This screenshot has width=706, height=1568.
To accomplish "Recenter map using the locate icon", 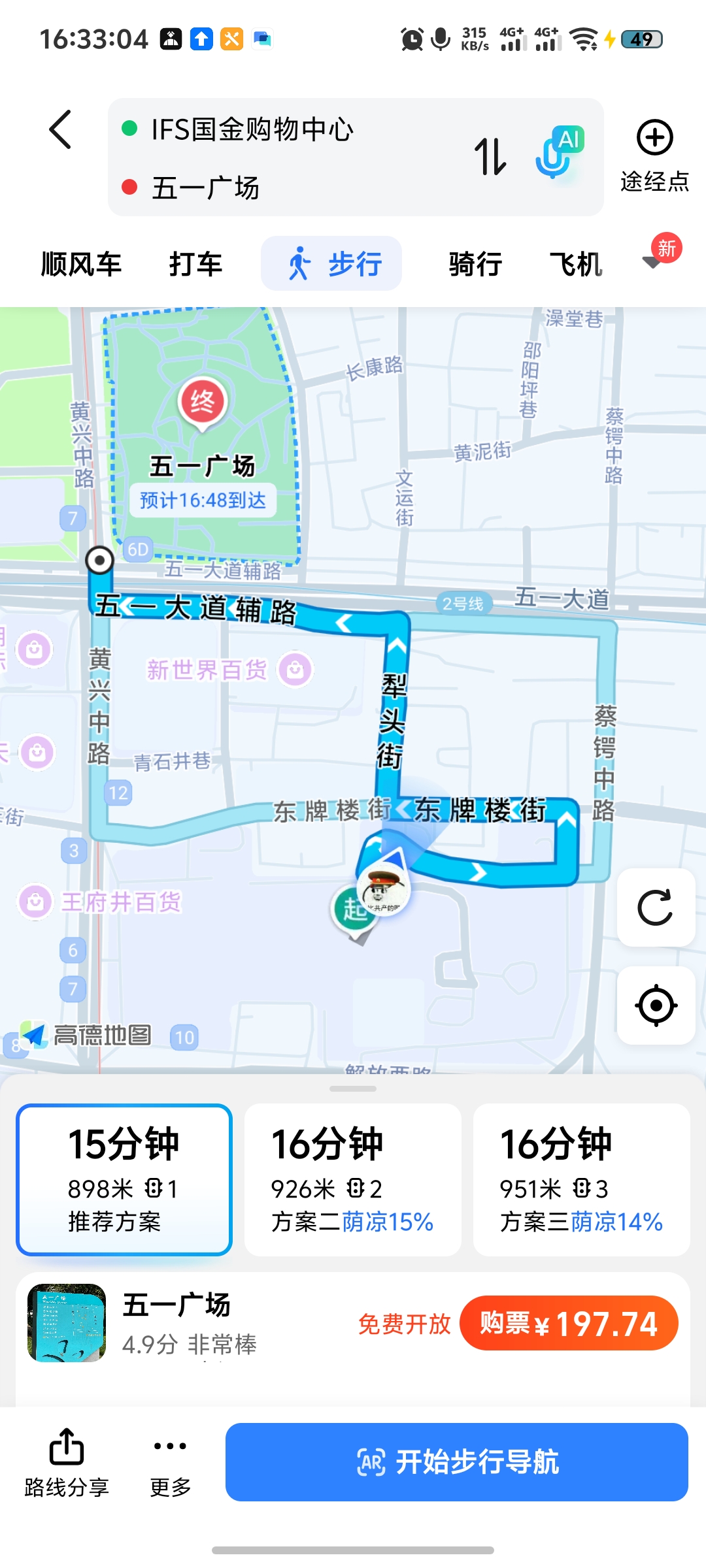I will pyautogui.click(x=656, y=1005).
